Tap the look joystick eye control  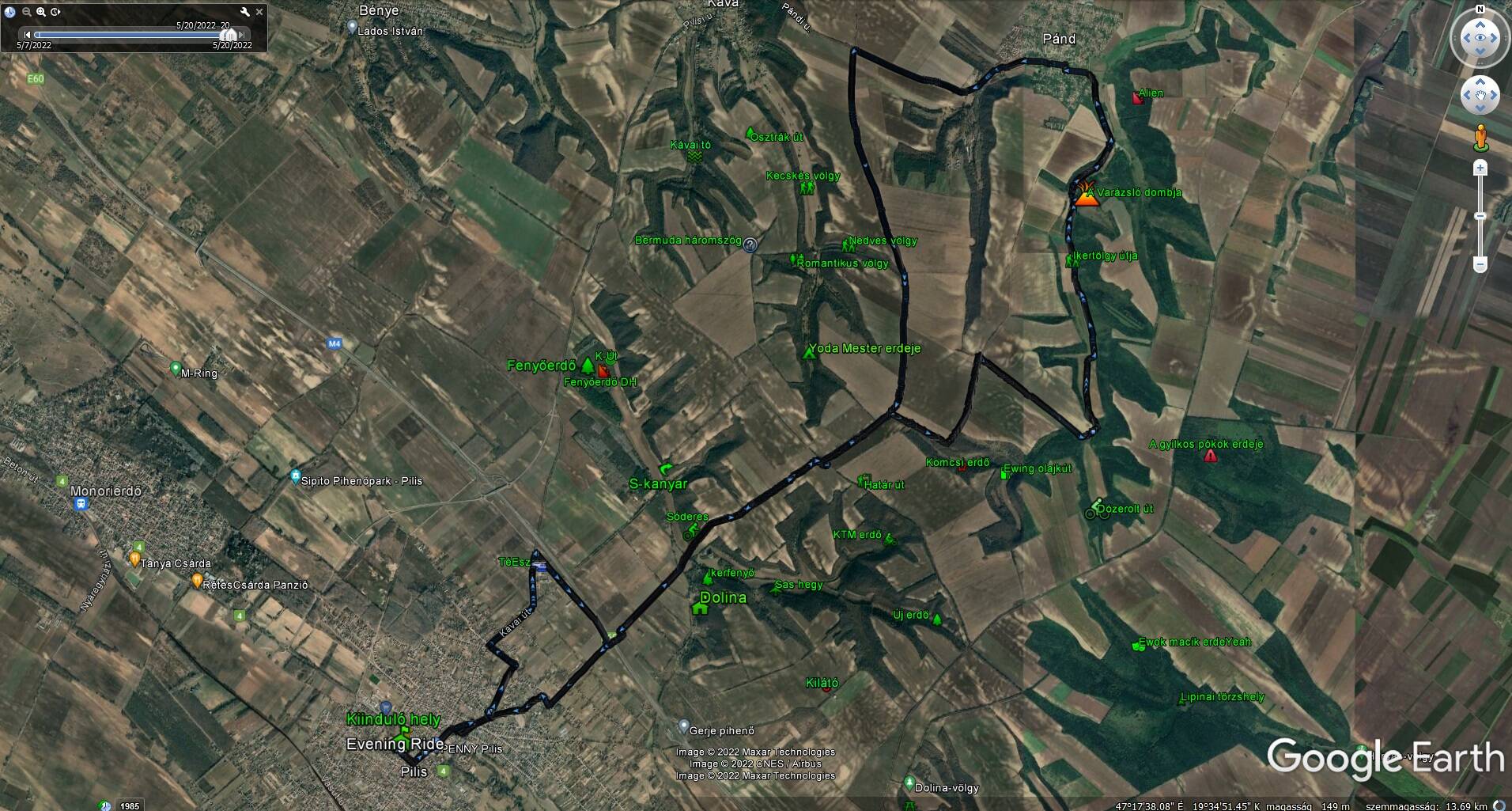(1480, 38)
